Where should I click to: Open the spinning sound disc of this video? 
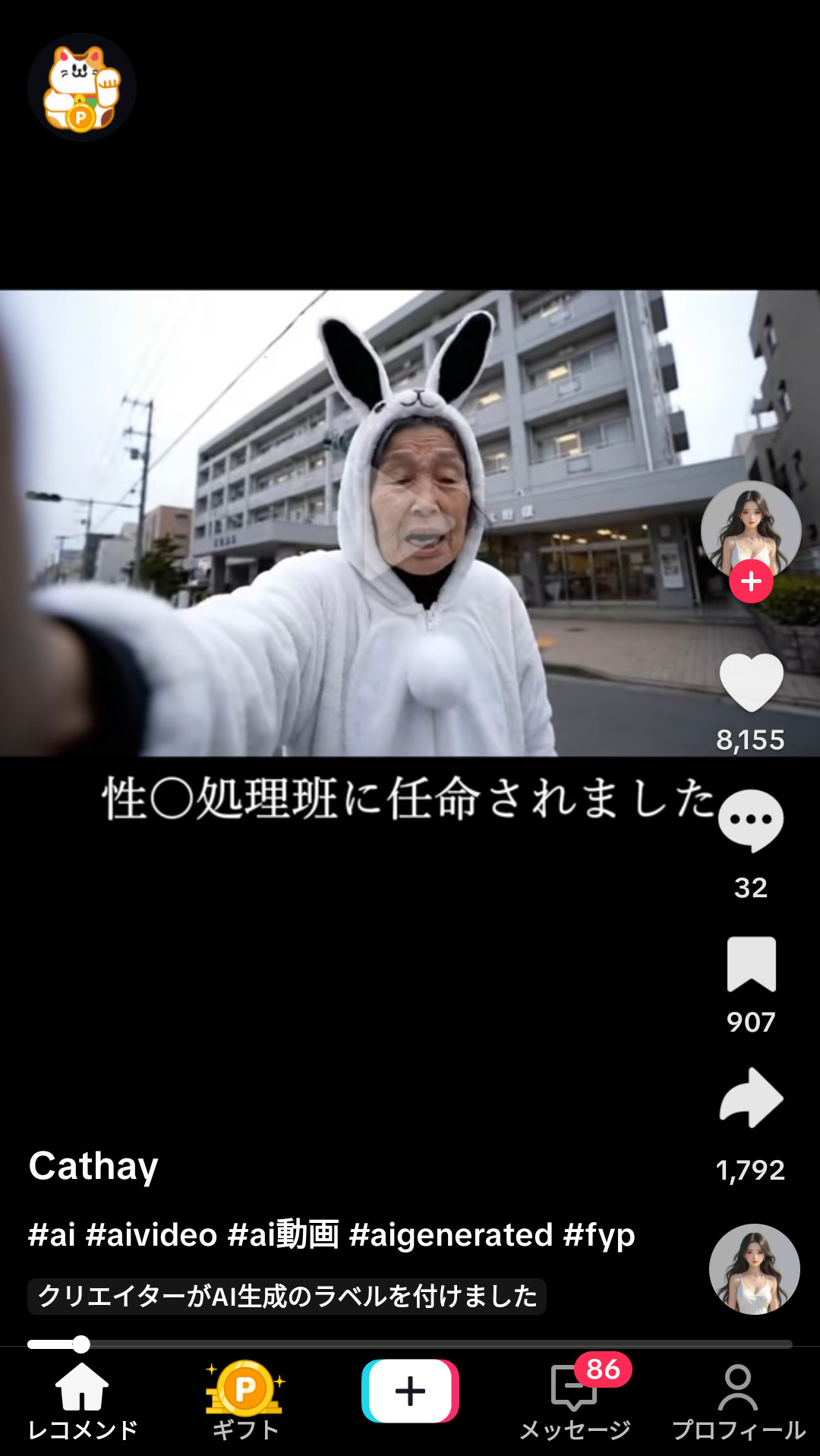tap(754, 1269)
